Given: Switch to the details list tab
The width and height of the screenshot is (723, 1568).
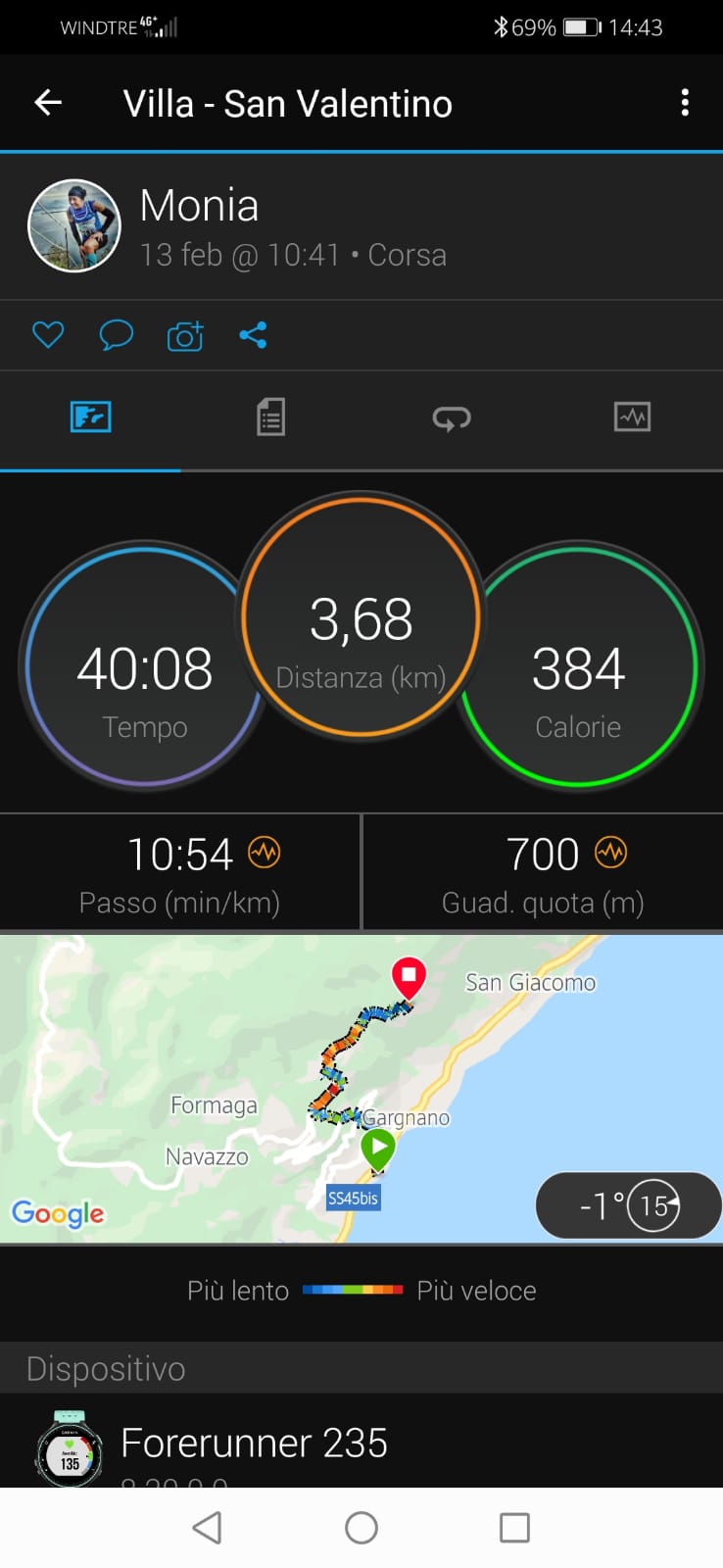Looking at the screenshot, I should (x=270, y=416).
